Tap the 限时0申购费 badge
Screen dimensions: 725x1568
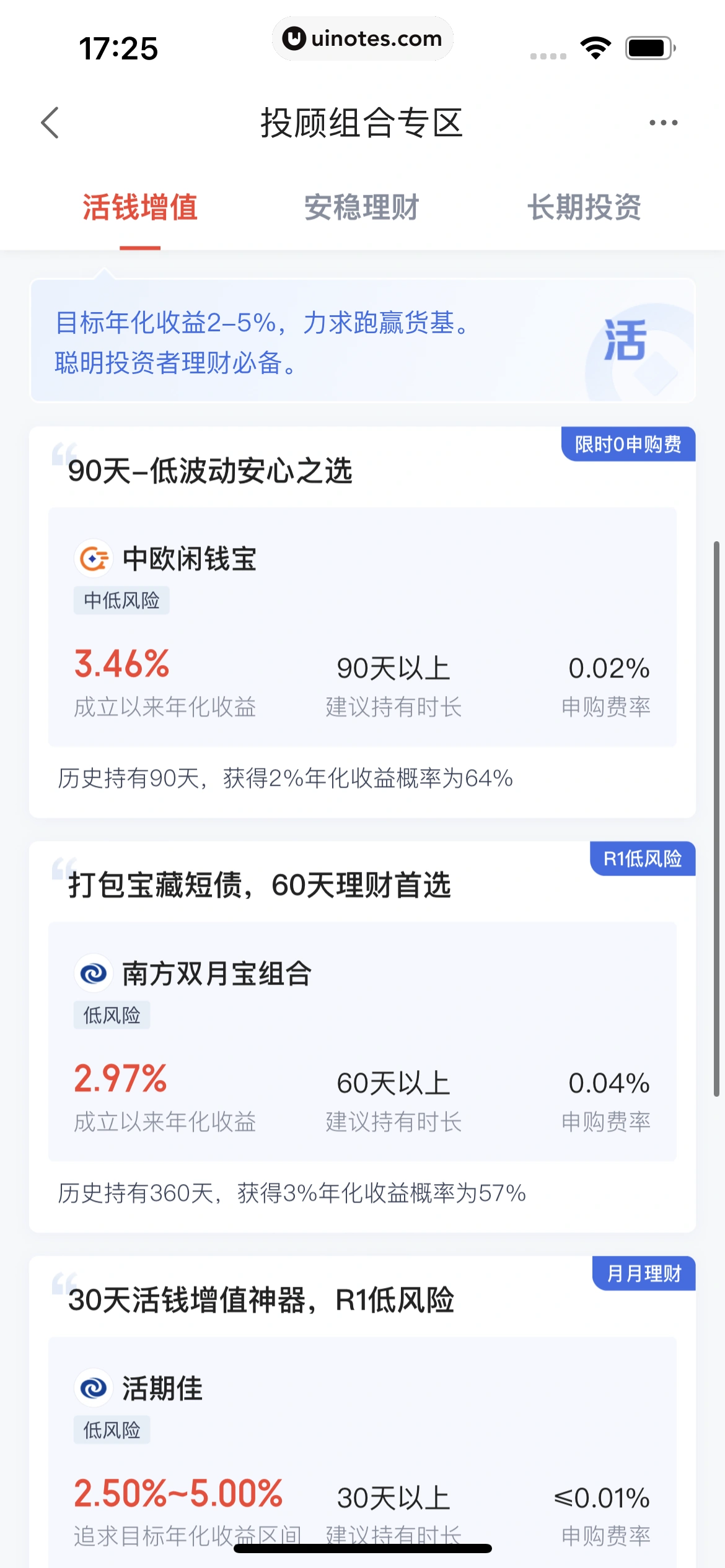(628, 444)
